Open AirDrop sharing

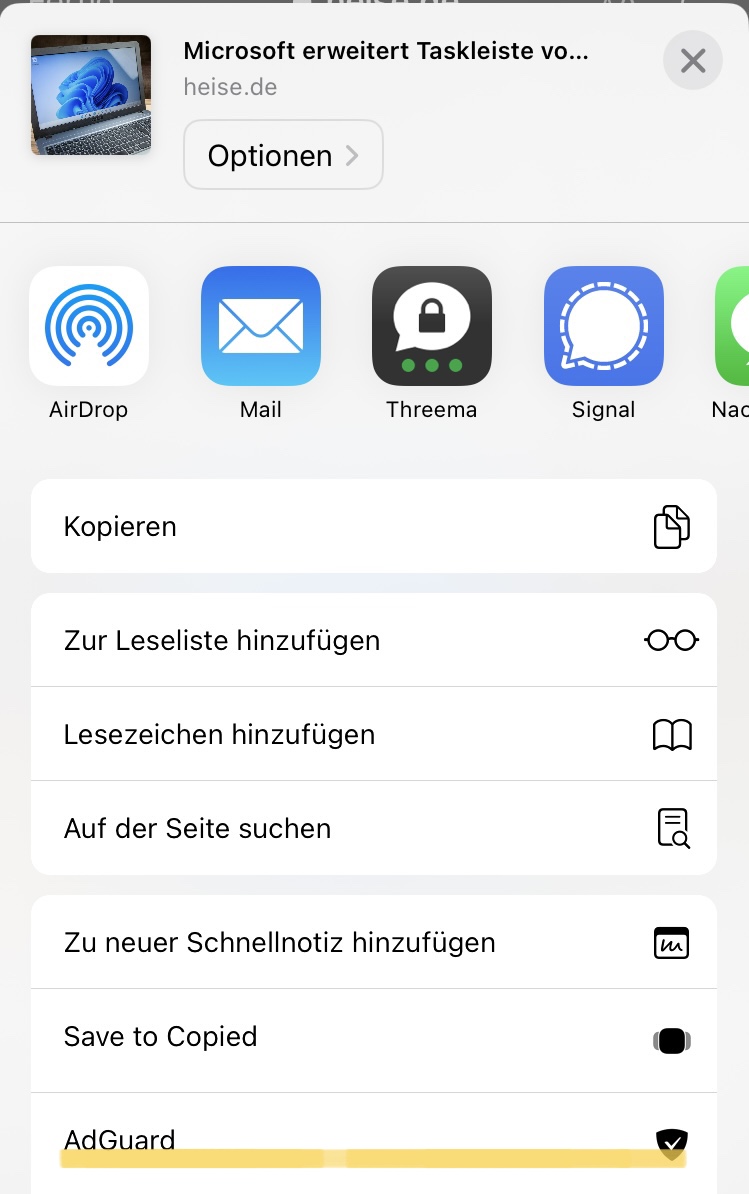[89, 326]
